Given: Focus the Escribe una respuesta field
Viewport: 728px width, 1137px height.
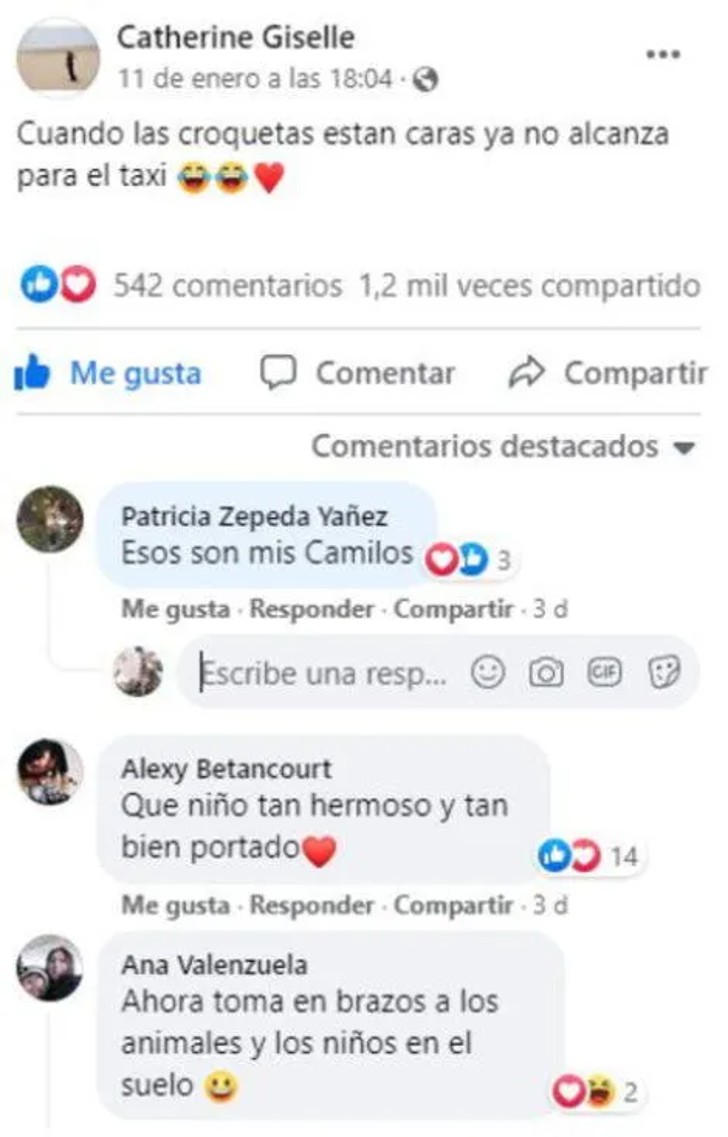Looking at the screenshot, I should (320, 674).
